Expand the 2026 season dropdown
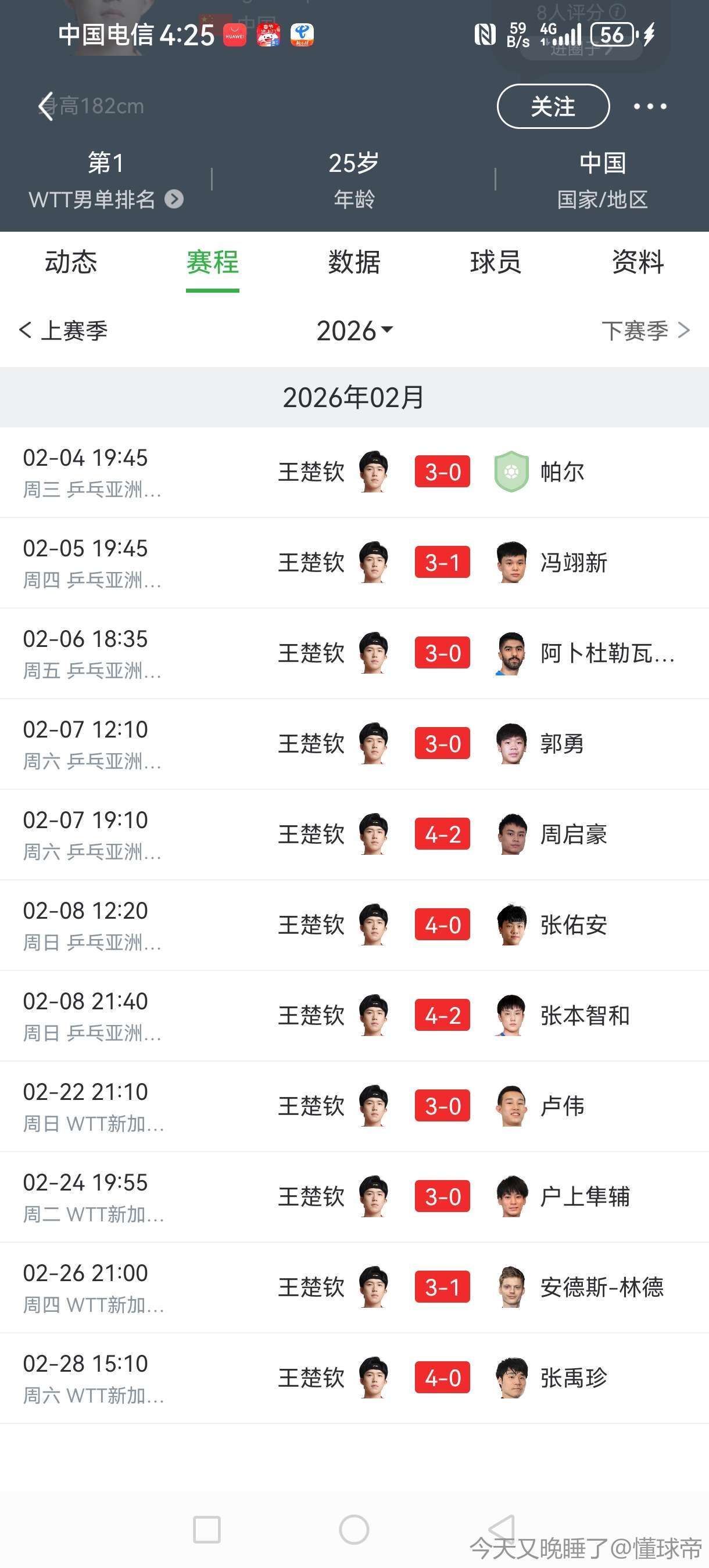Screen dimensions: 709x1568 click(x=354, y=330)
